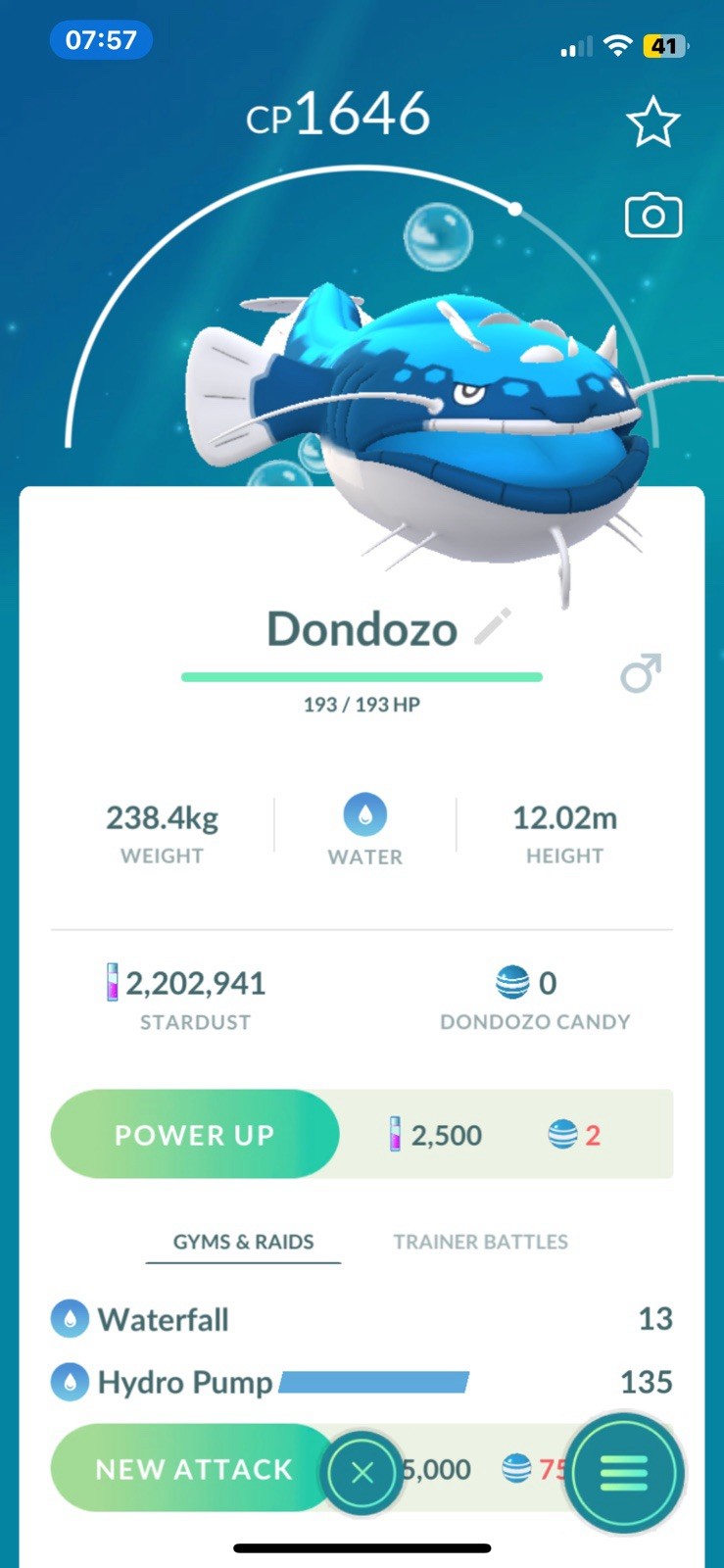Unlock a new attack
Viewport: 724px width, 1568px height.
coord(193,1469)
